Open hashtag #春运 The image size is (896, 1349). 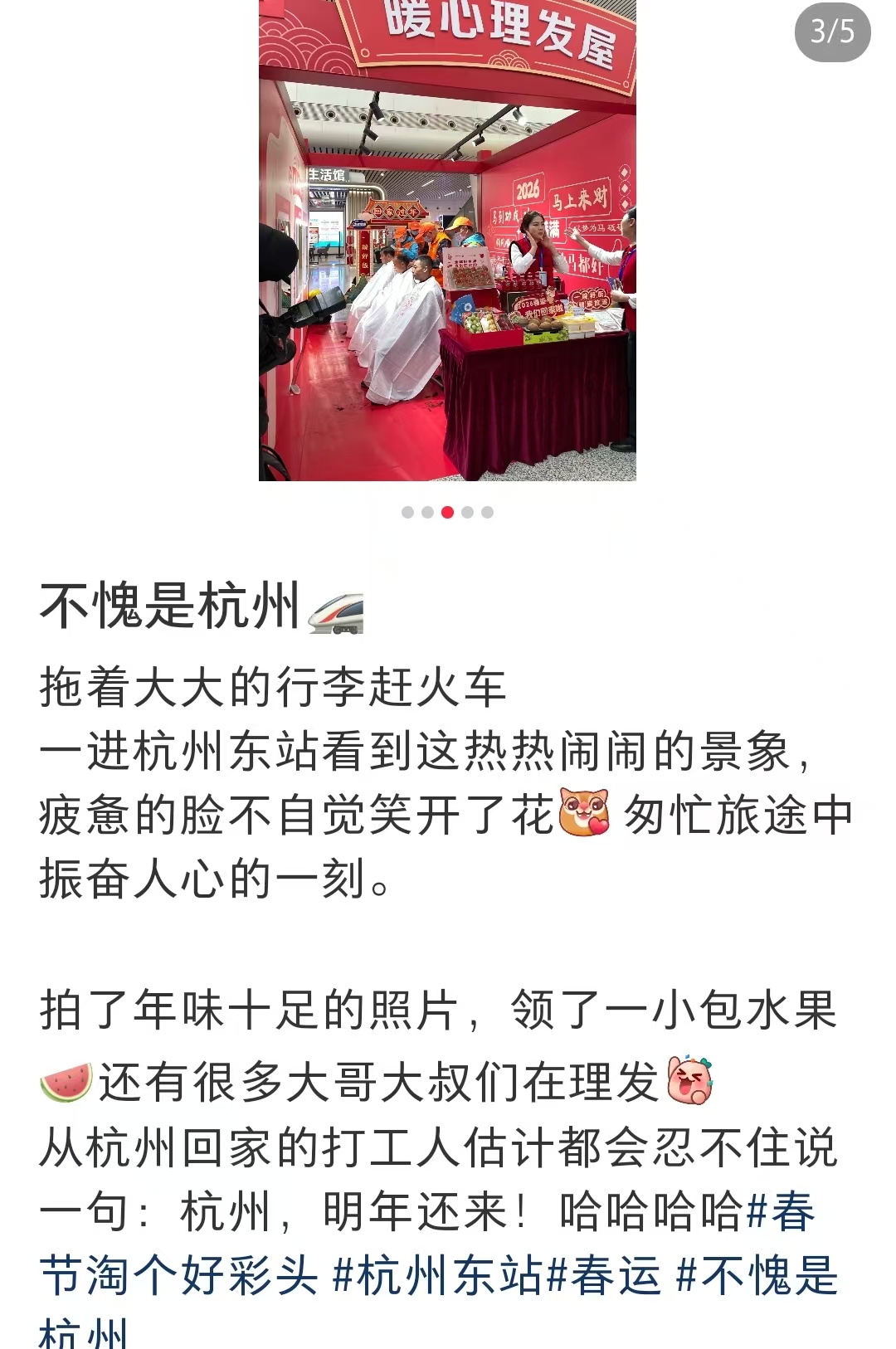[x=604, y=1275]
